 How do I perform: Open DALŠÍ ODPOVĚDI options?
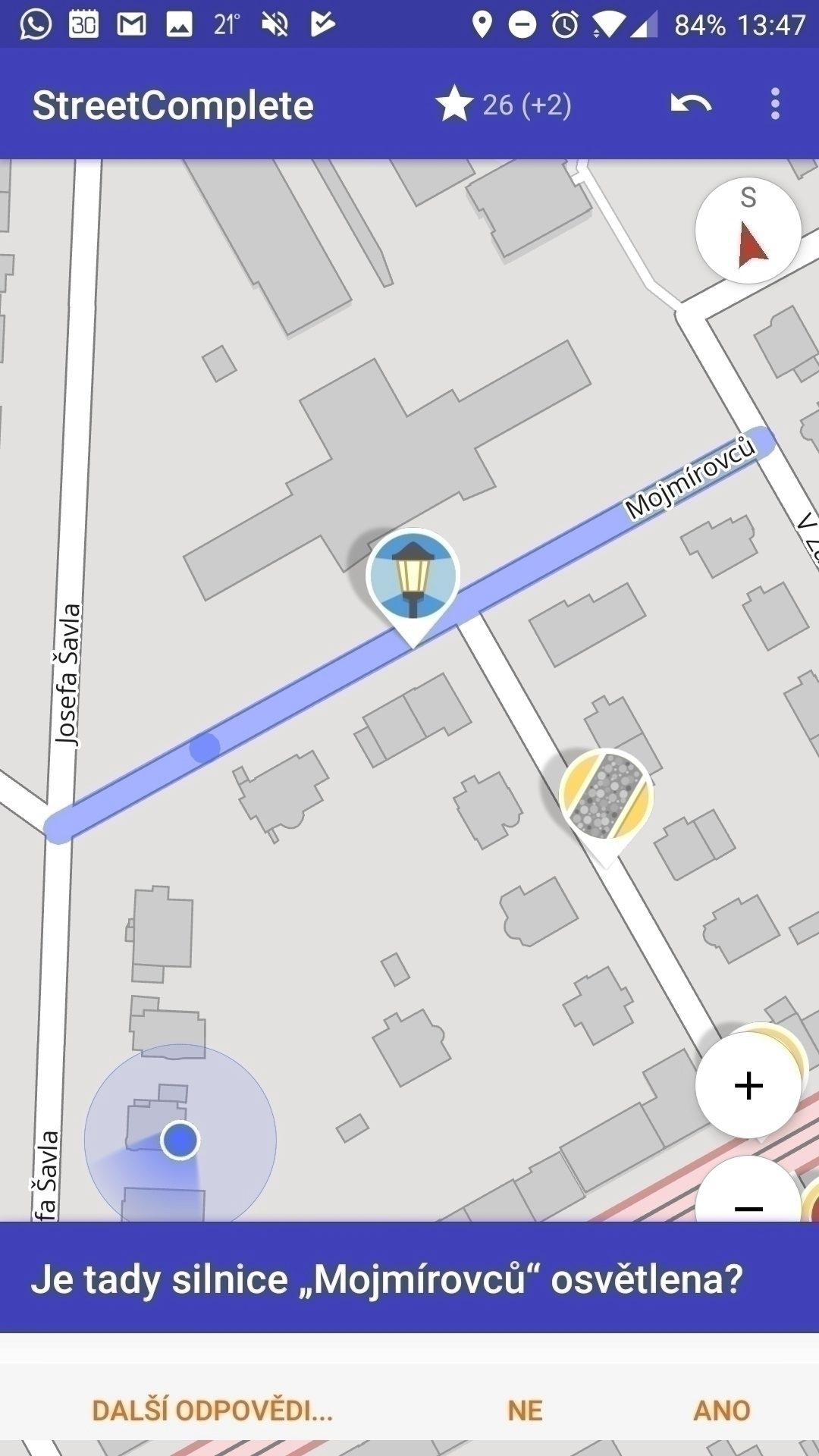tap(212, 1410)
